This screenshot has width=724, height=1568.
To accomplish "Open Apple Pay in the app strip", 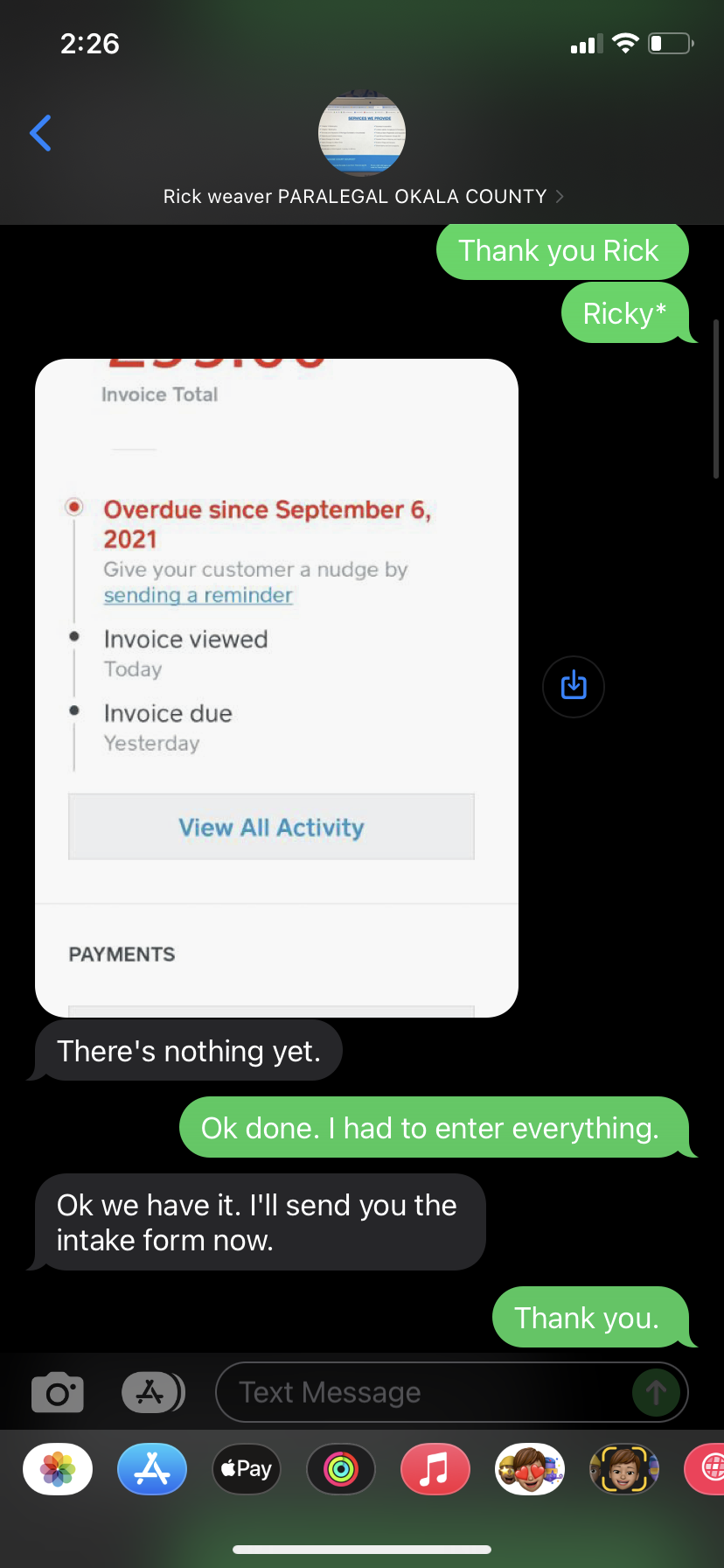I will (x=247, y=1469).
